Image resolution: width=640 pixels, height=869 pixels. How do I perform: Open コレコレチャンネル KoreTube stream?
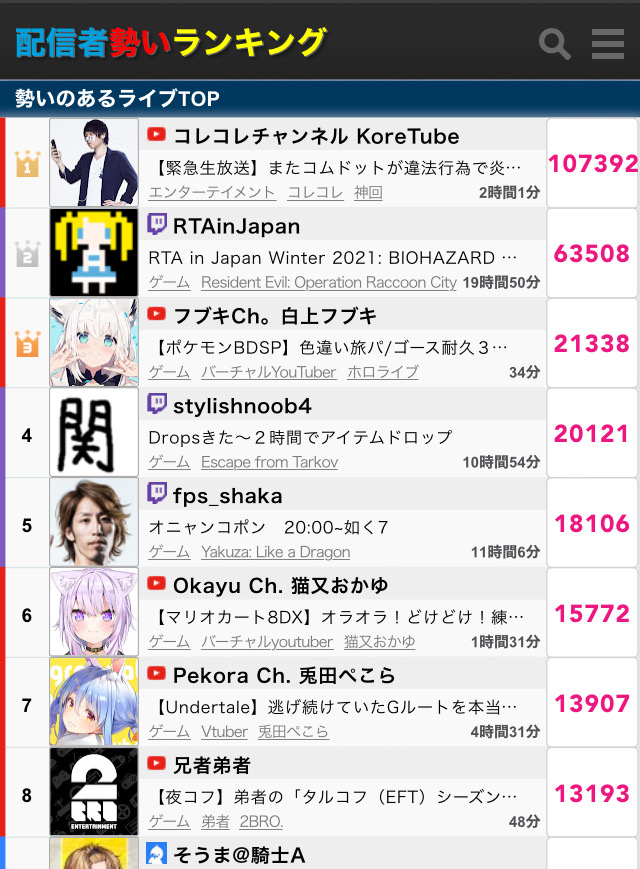(x=316, y=136)
